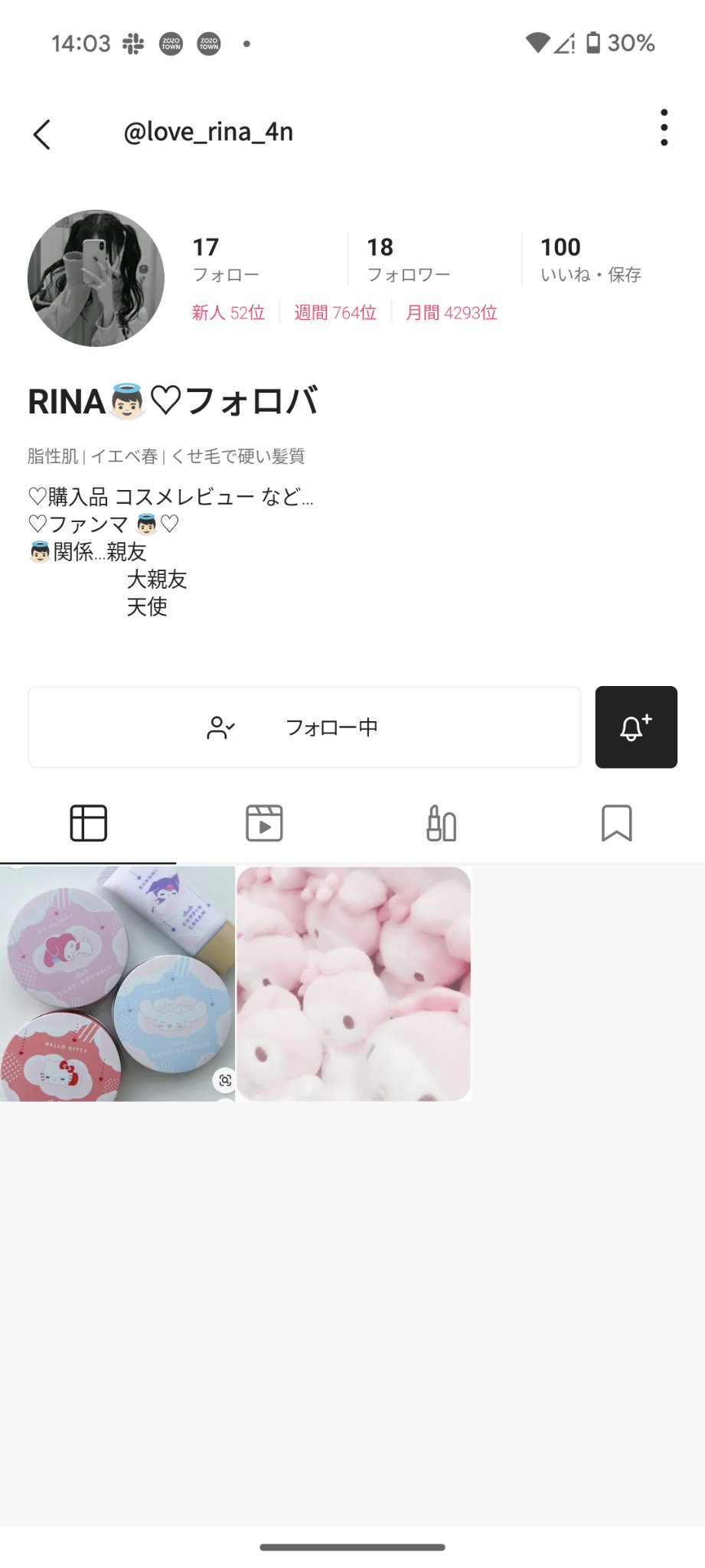Open the 月間 4293位 ranking
The image size is (705, 1568).
[x=451, y=312]
